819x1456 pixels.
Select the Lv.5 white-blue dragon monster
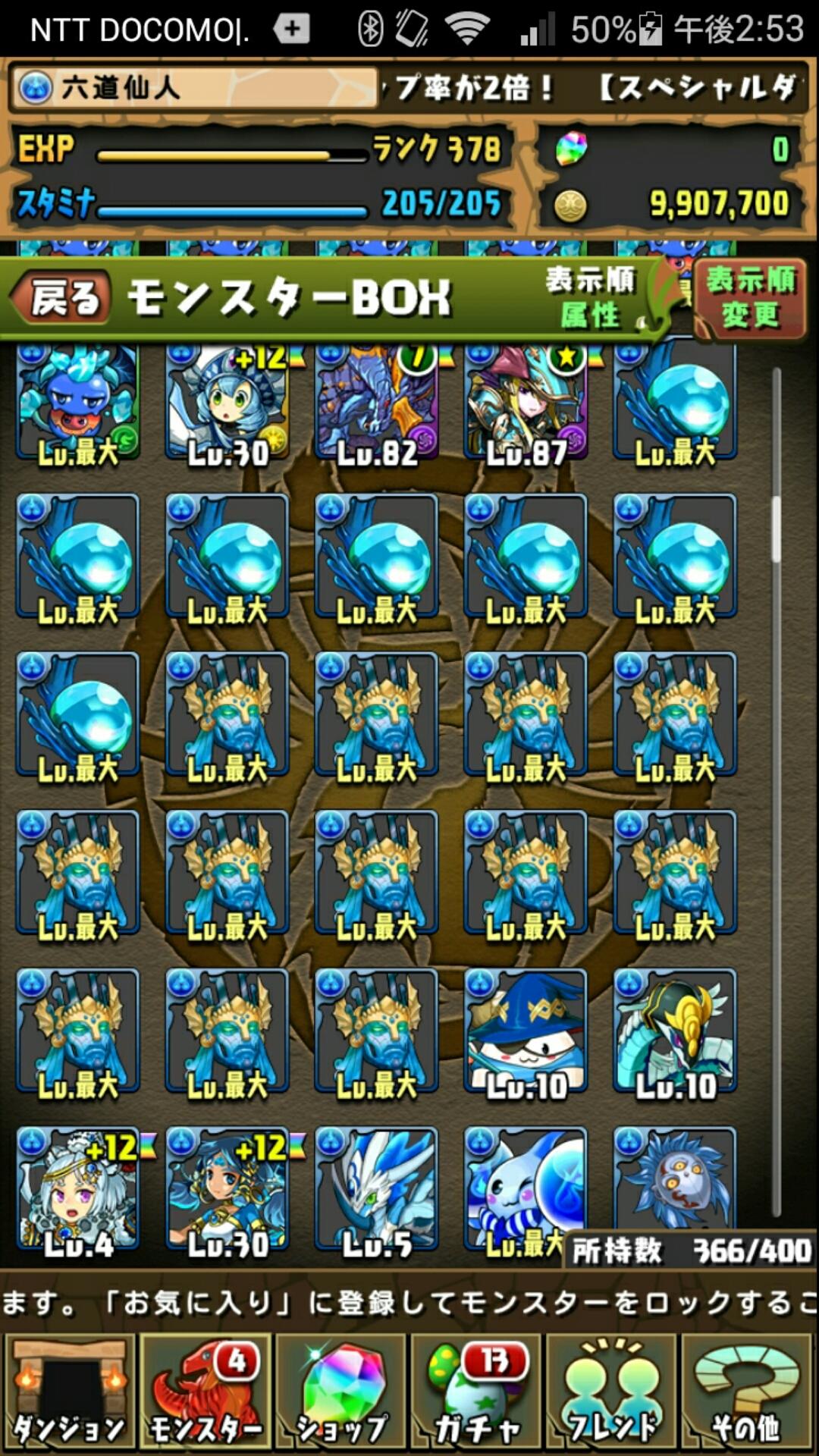point(377,1189)
